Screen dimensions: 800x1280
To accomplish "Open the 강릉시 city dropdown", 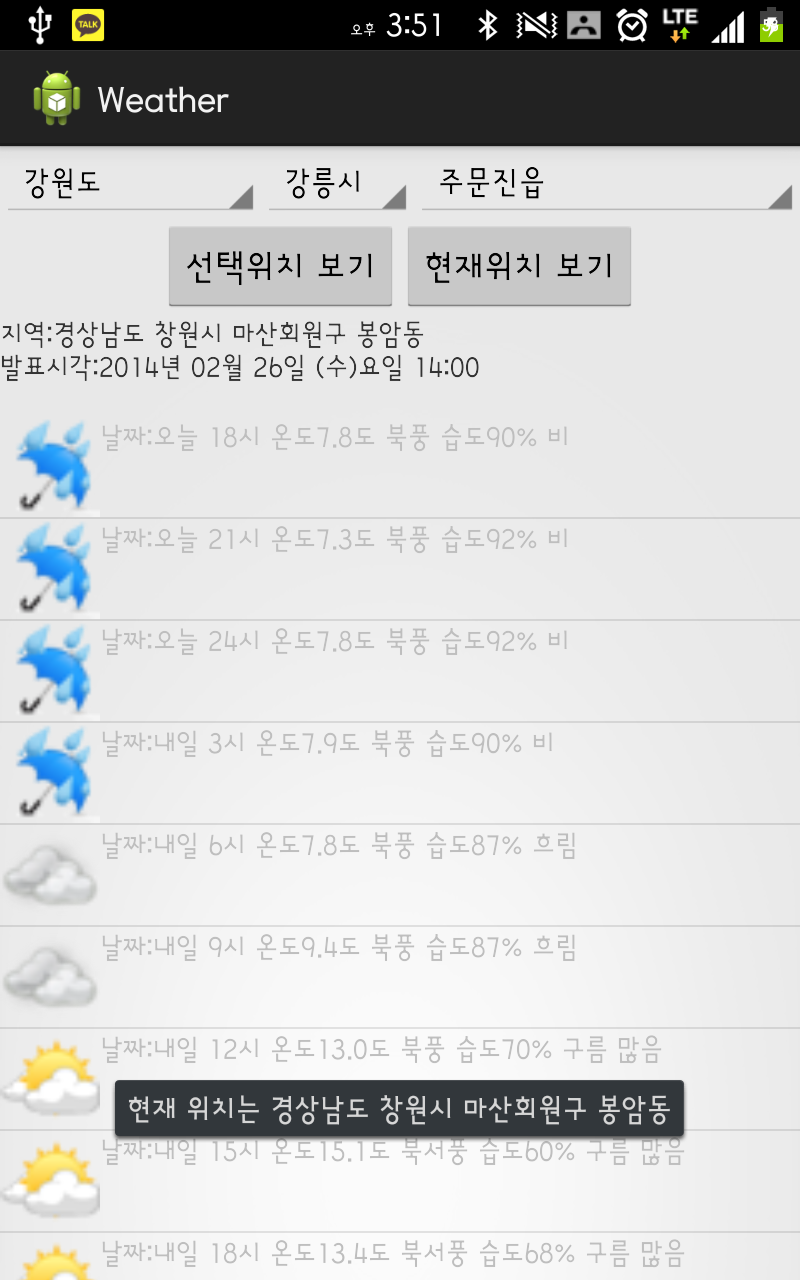I will pyautogui.click(x=337, y=184).
